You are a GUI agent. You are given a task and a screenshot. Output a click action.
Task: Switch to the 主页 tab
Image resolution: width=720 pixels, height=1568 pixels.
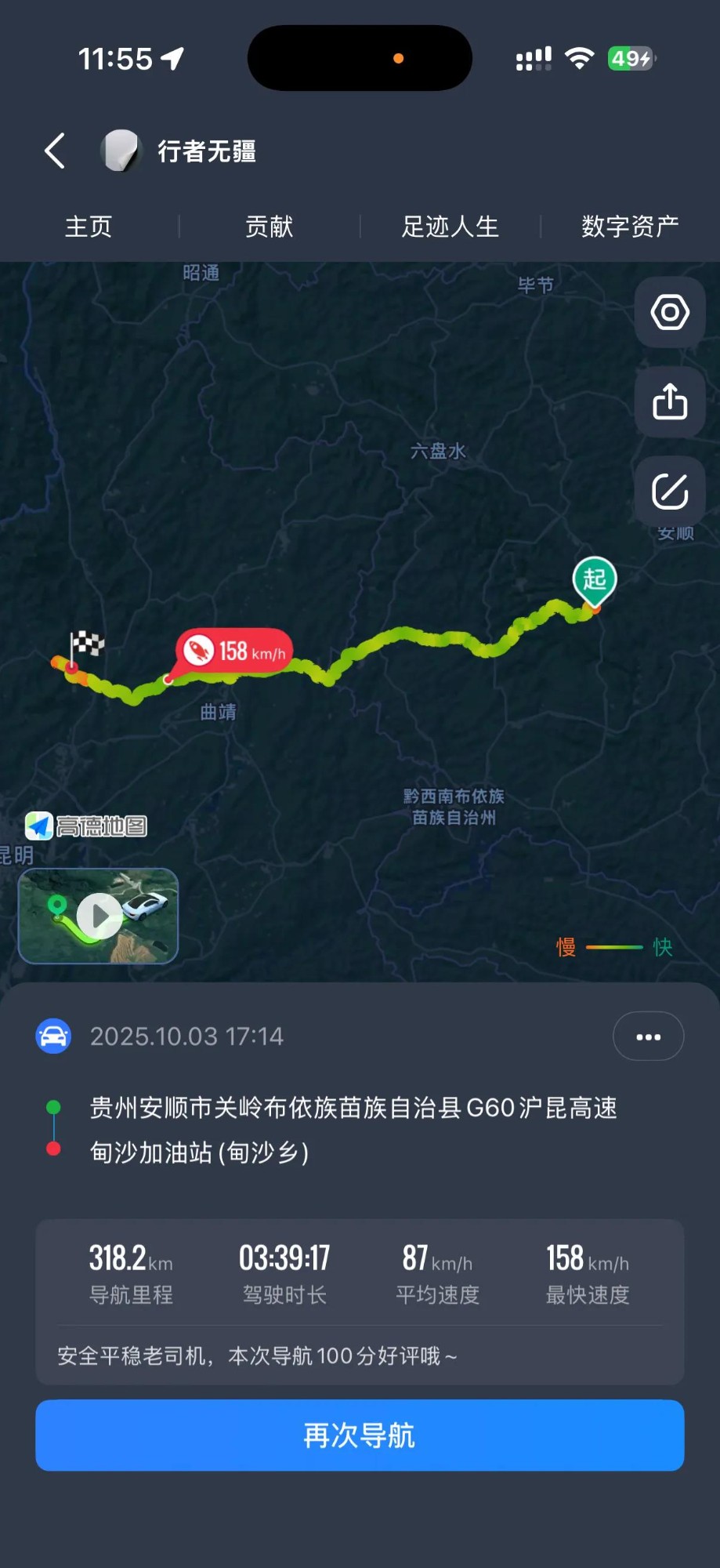point(89,227)
